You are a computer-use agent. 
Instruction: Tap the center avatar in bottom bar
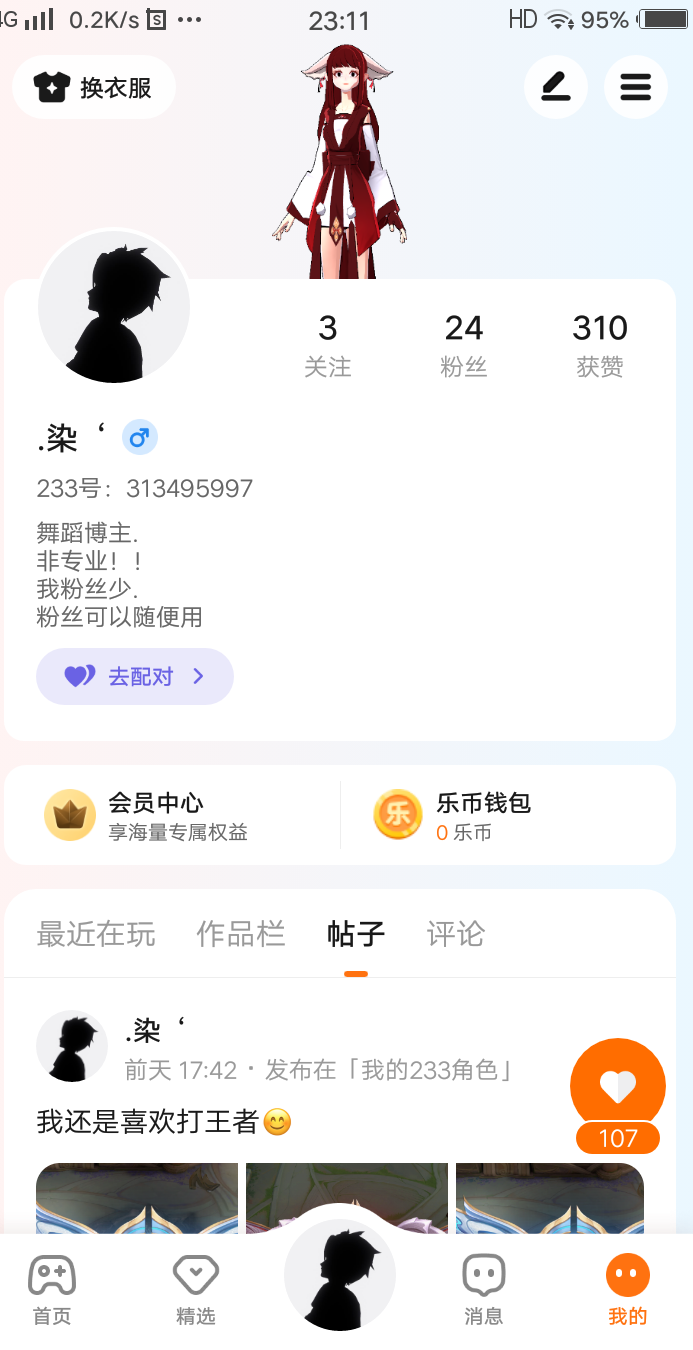coord(340,1277)
